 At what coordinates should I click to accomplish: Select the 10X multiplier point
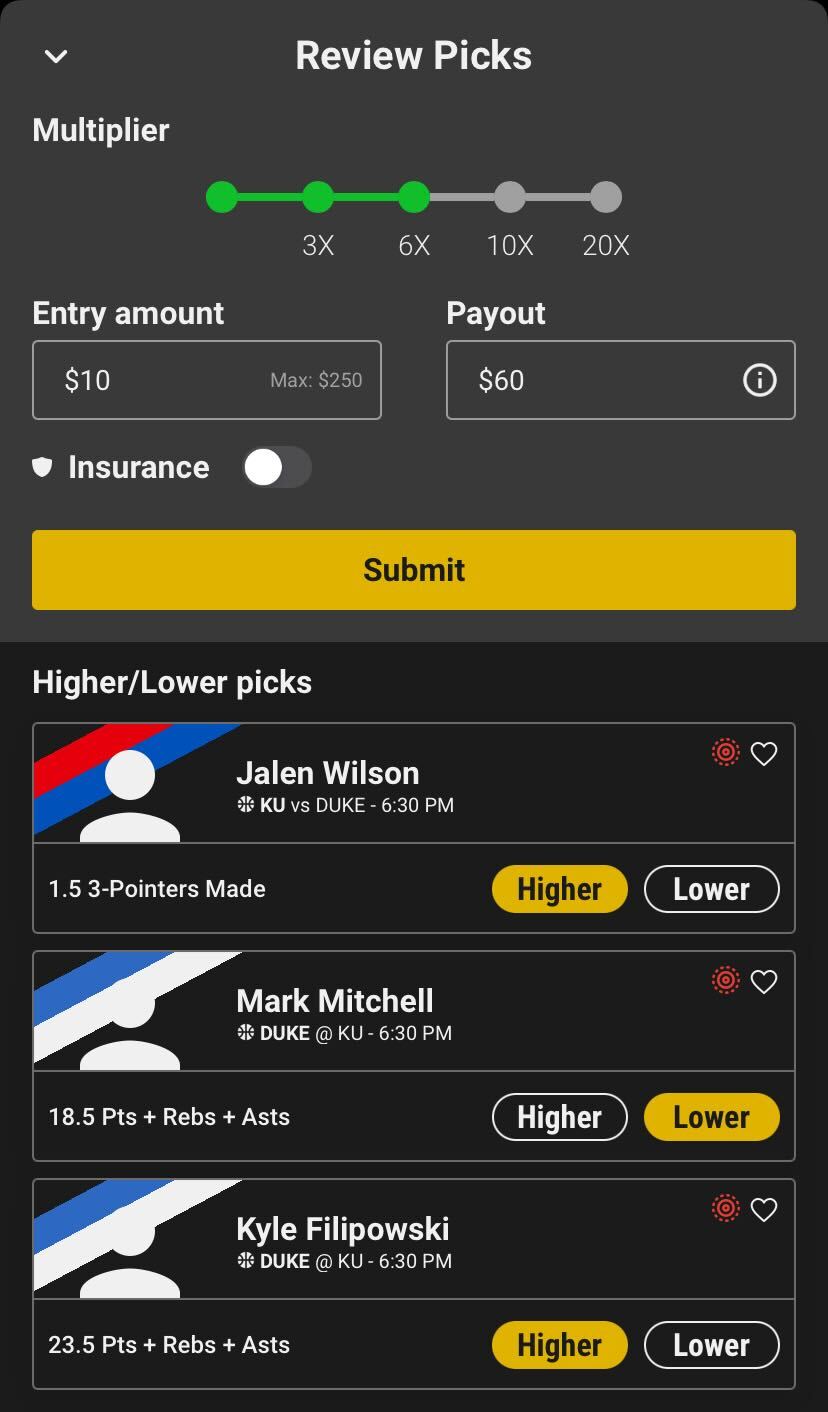click(x=510, y=197)
